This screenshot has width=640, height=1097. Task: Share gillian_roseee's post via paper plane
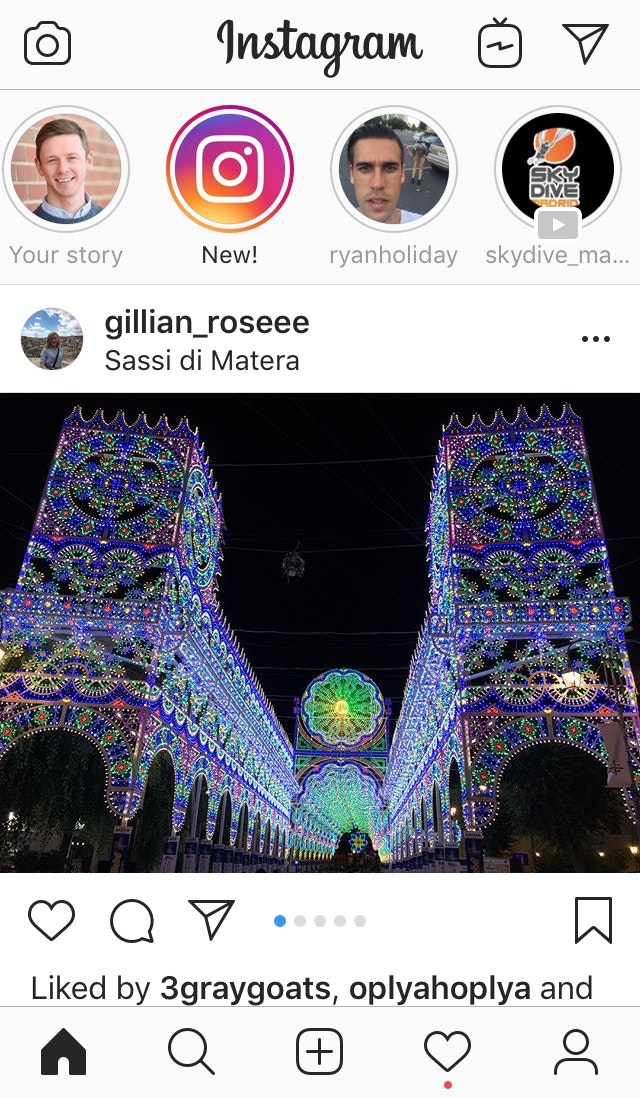click(211, 919)
